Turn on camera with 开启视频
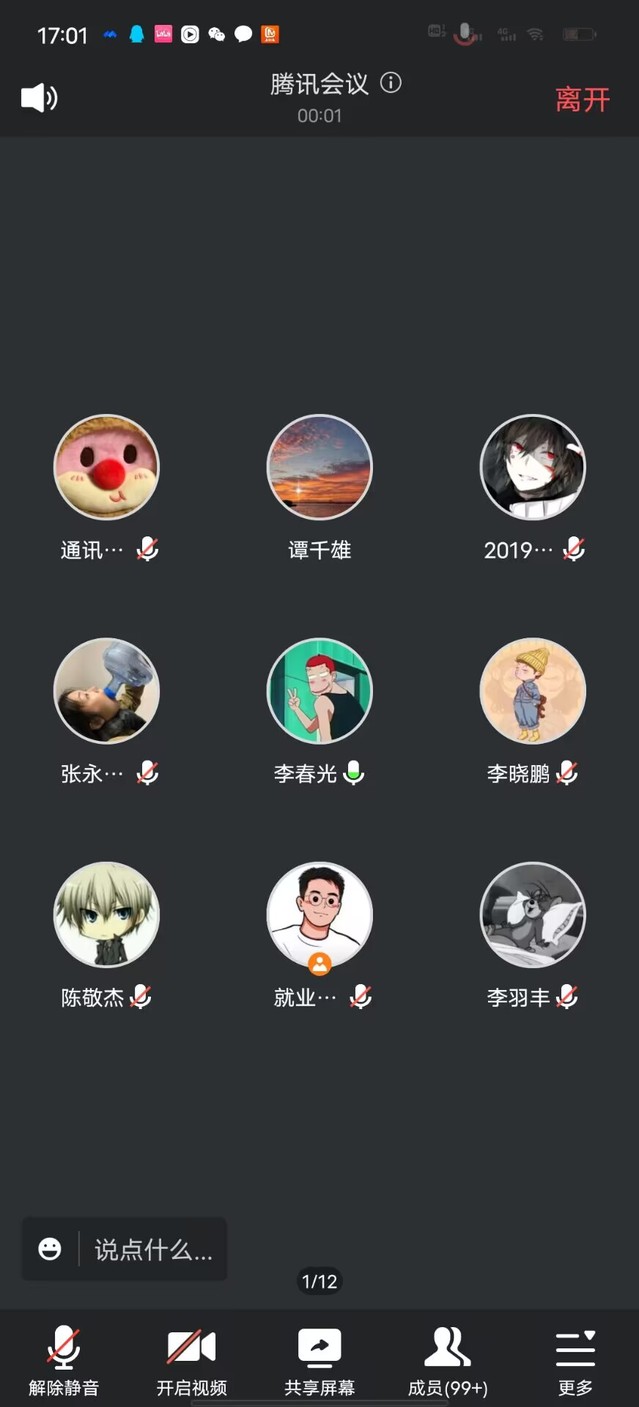The width and height of the screenshot is (639, 1407). coord(191,1360)
